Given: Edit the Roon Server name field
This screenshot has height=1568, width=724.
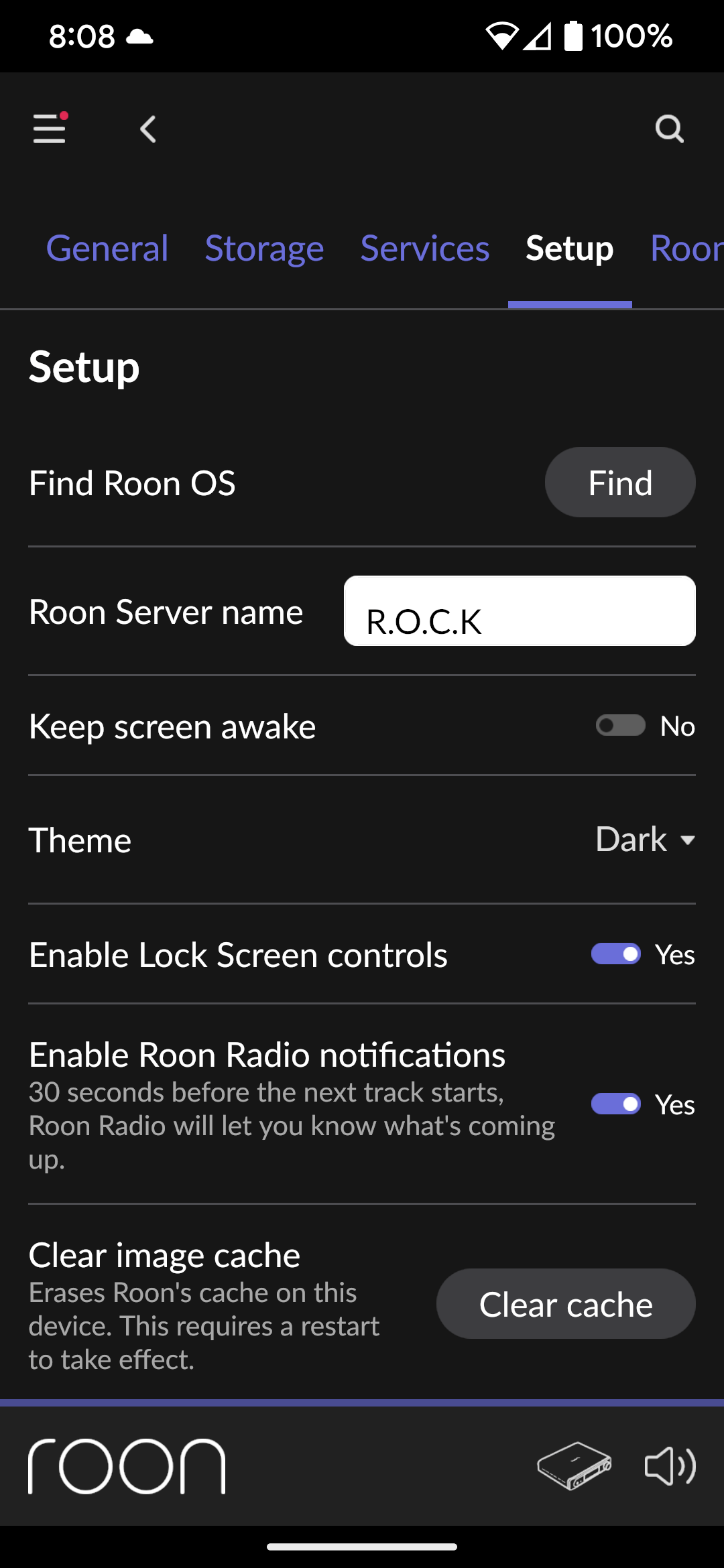Looking at the screenshot, I should [x=520, y=612].
